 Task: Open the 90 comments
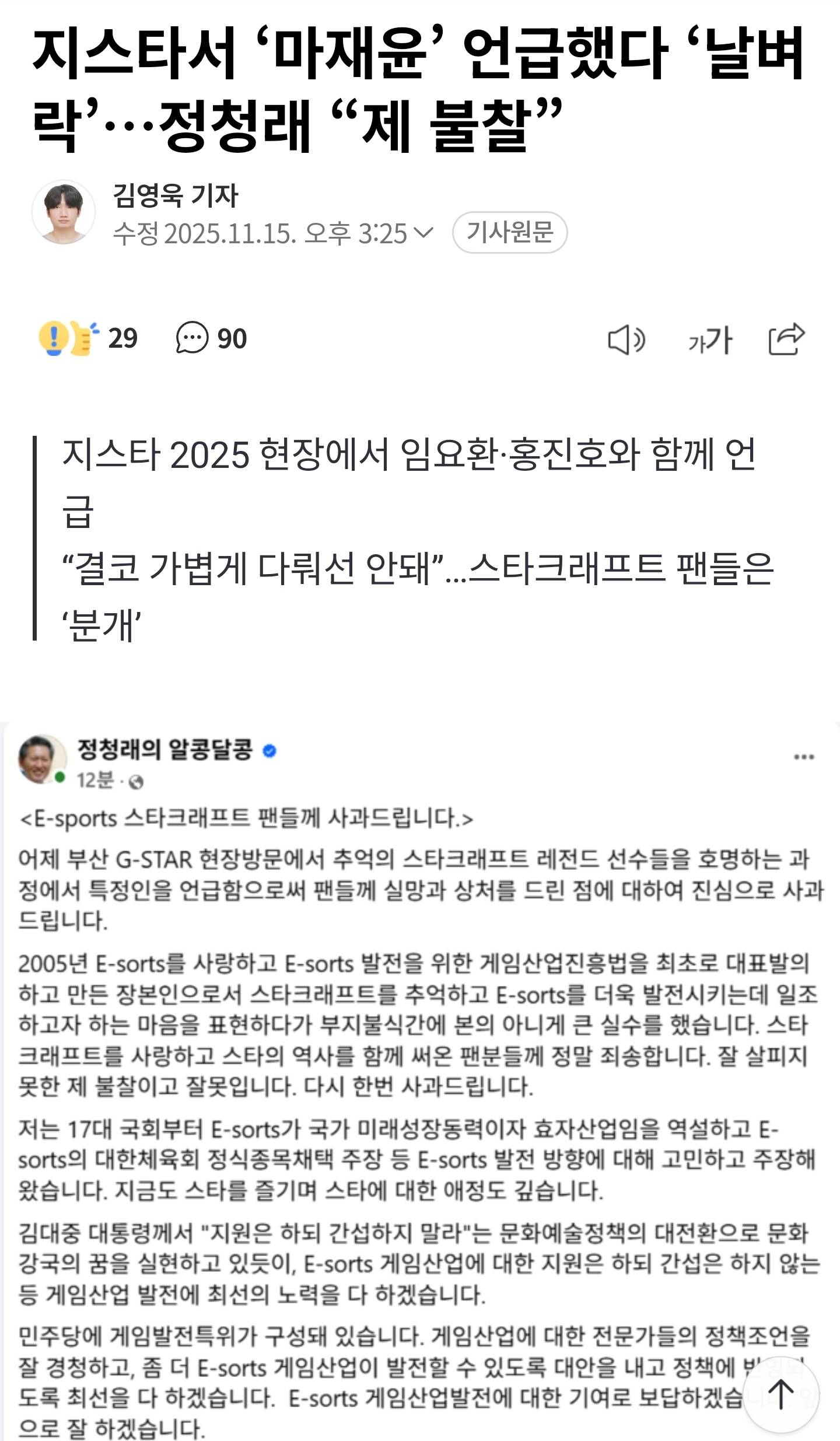pos(211,338)
